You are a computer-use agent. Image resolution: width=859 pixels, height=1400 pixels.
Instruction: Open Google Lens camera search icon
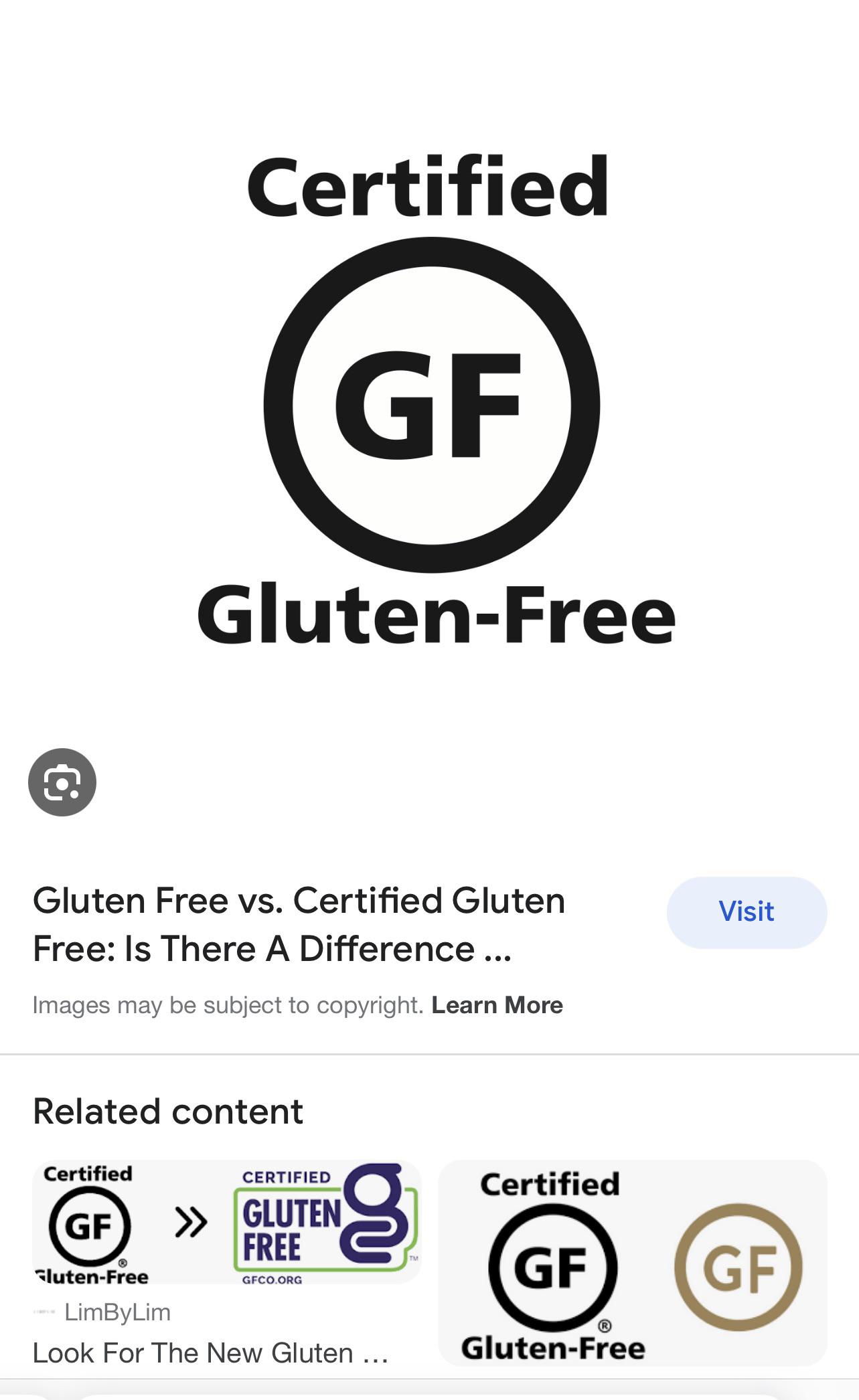62,780
